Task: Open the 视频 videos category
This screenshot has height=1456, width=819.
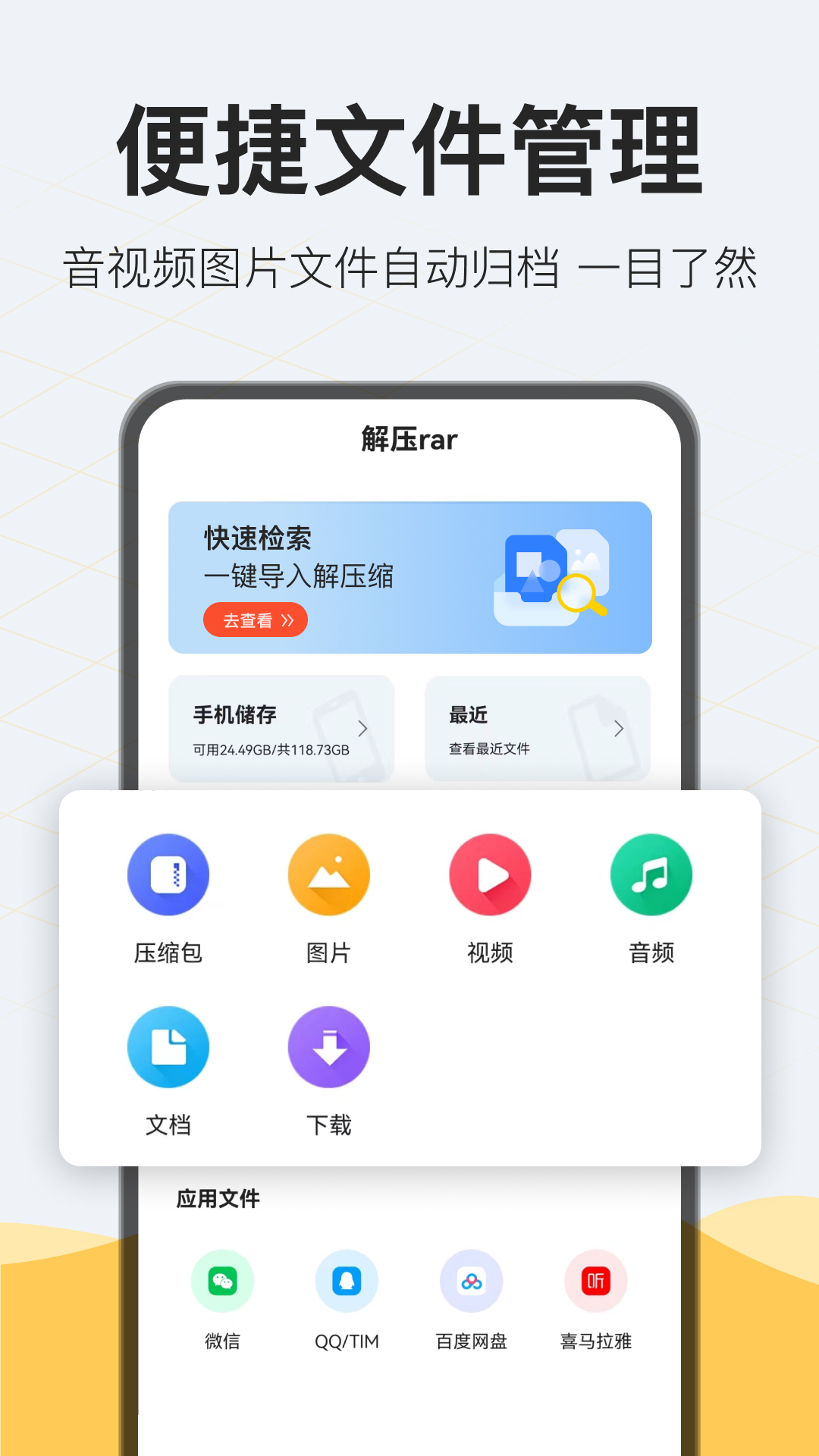Action: (x=489, y=874)
